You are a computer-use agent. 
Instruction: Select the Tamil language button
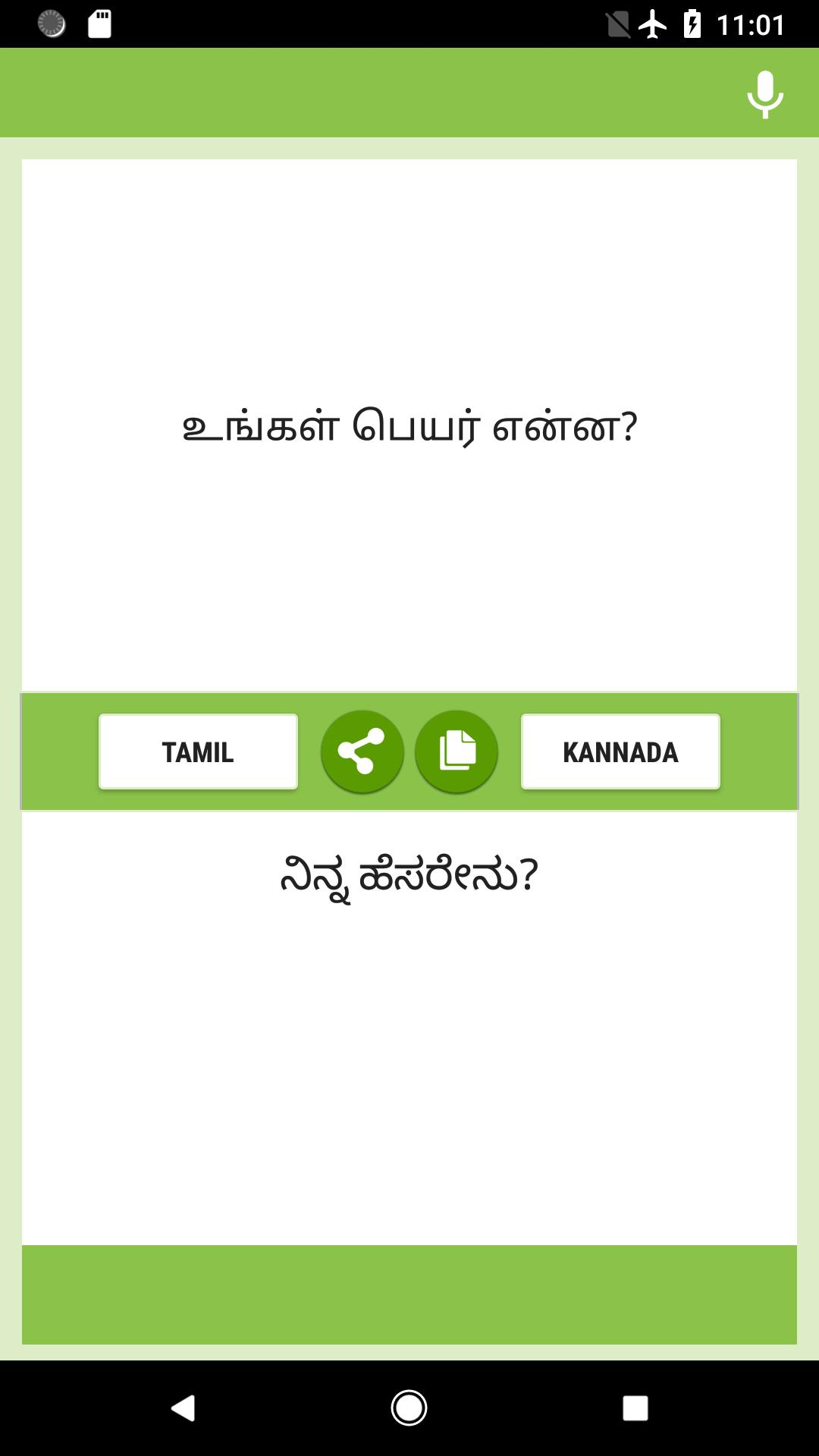click(198, 752)
